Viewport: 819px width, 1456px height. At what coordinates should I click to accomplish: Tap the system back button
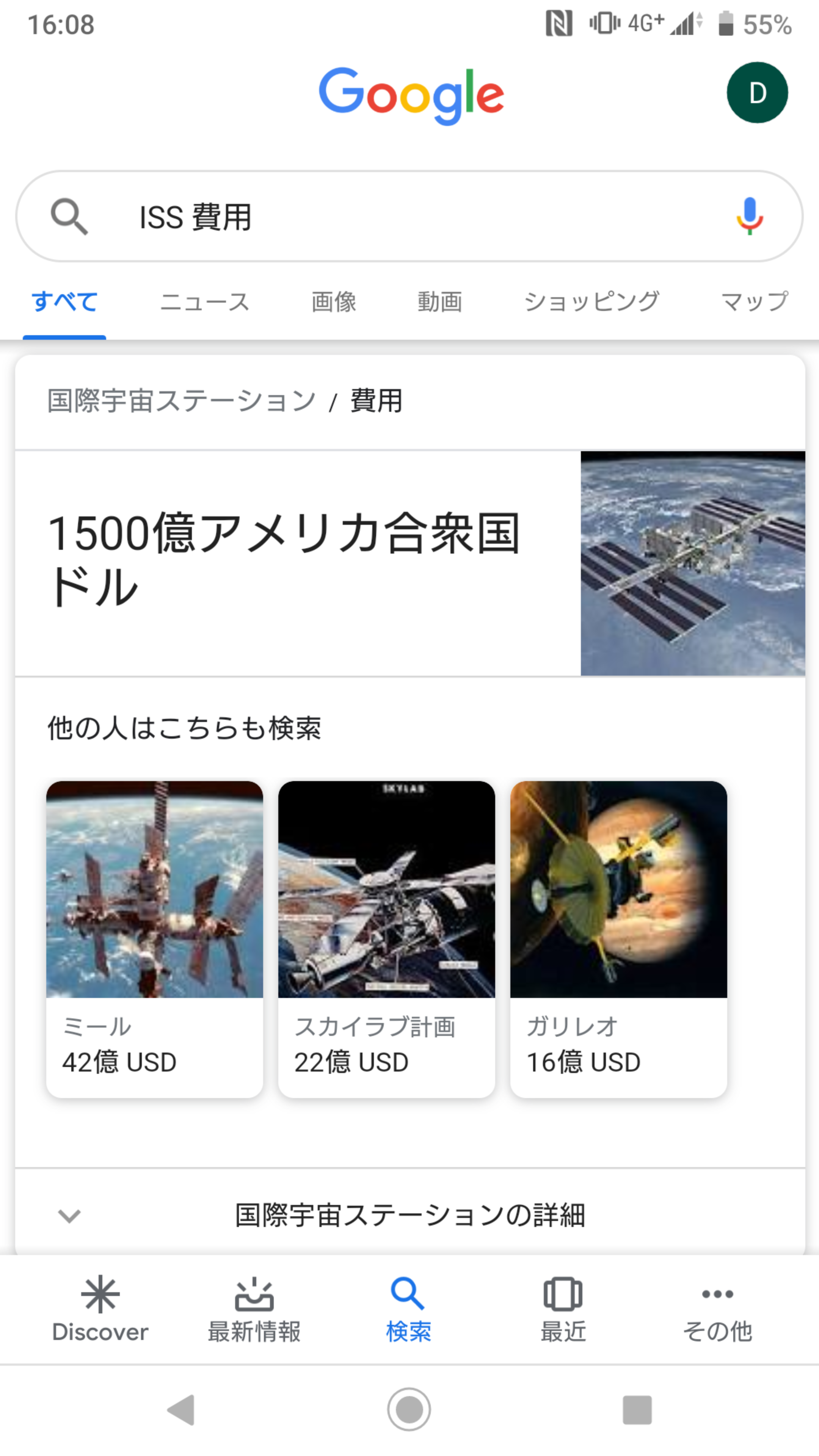182,1410
